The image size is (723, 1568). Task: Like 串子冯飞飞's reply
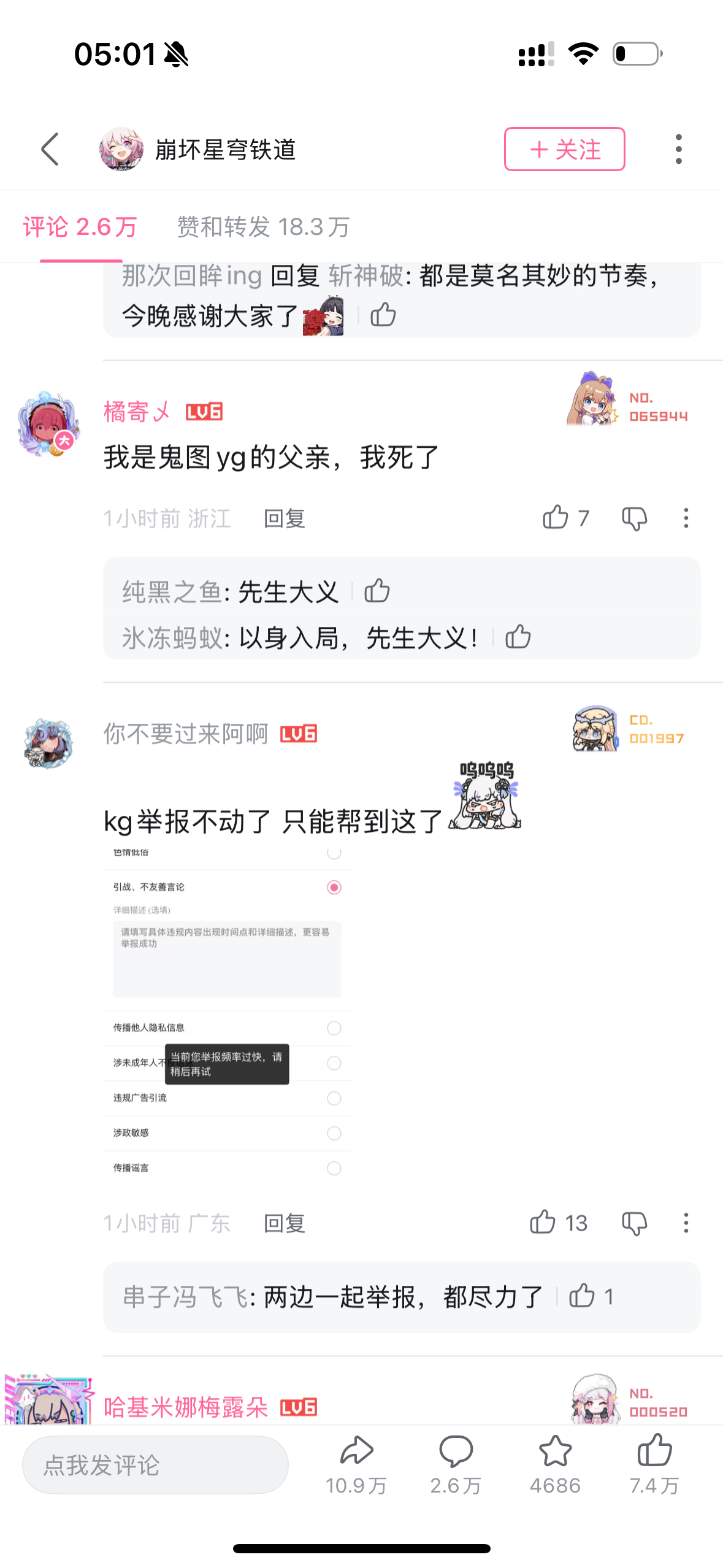coord(582,1296)
